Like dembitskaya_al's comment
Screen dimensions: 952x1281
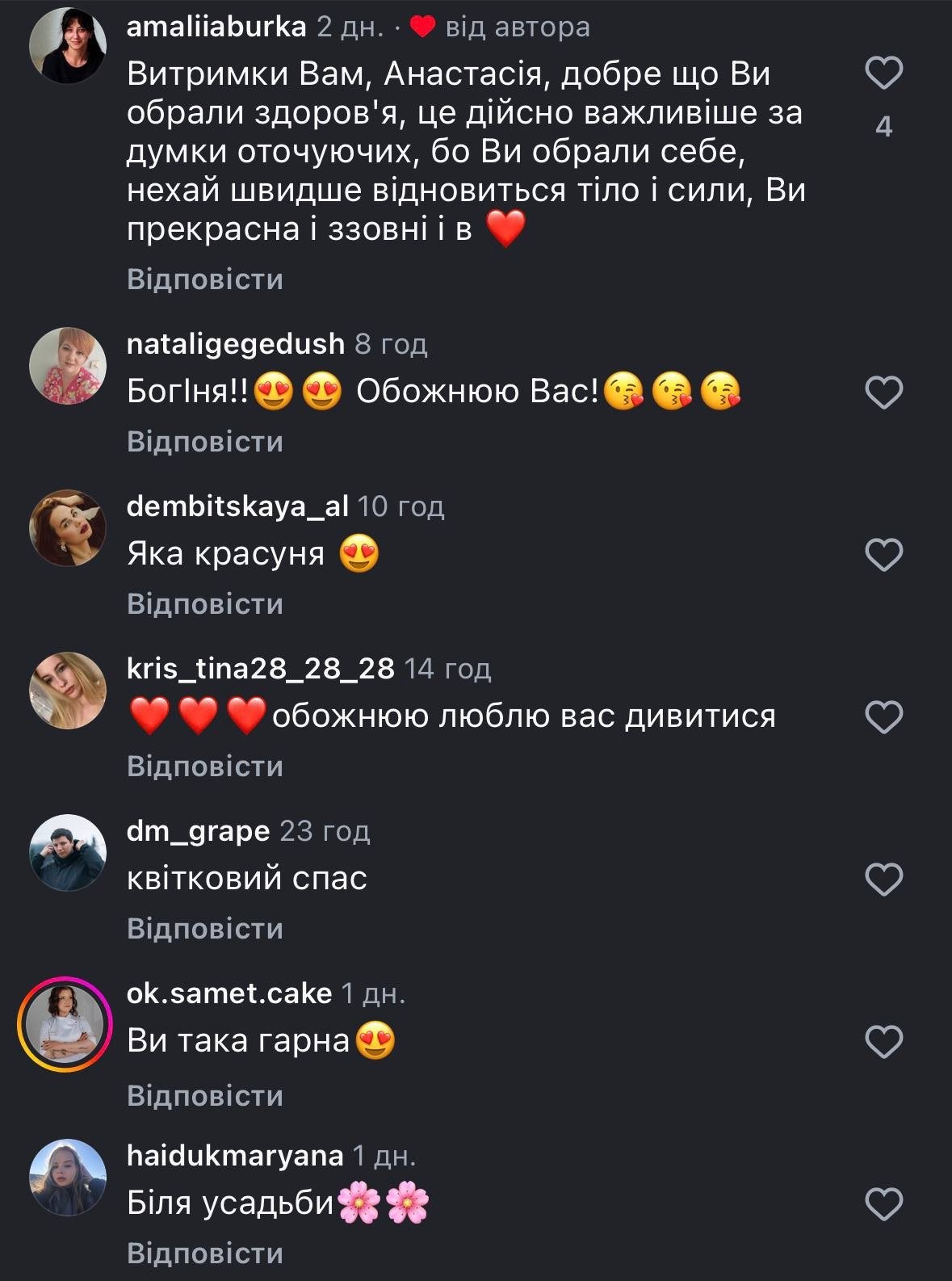click(x=883, y=556)
